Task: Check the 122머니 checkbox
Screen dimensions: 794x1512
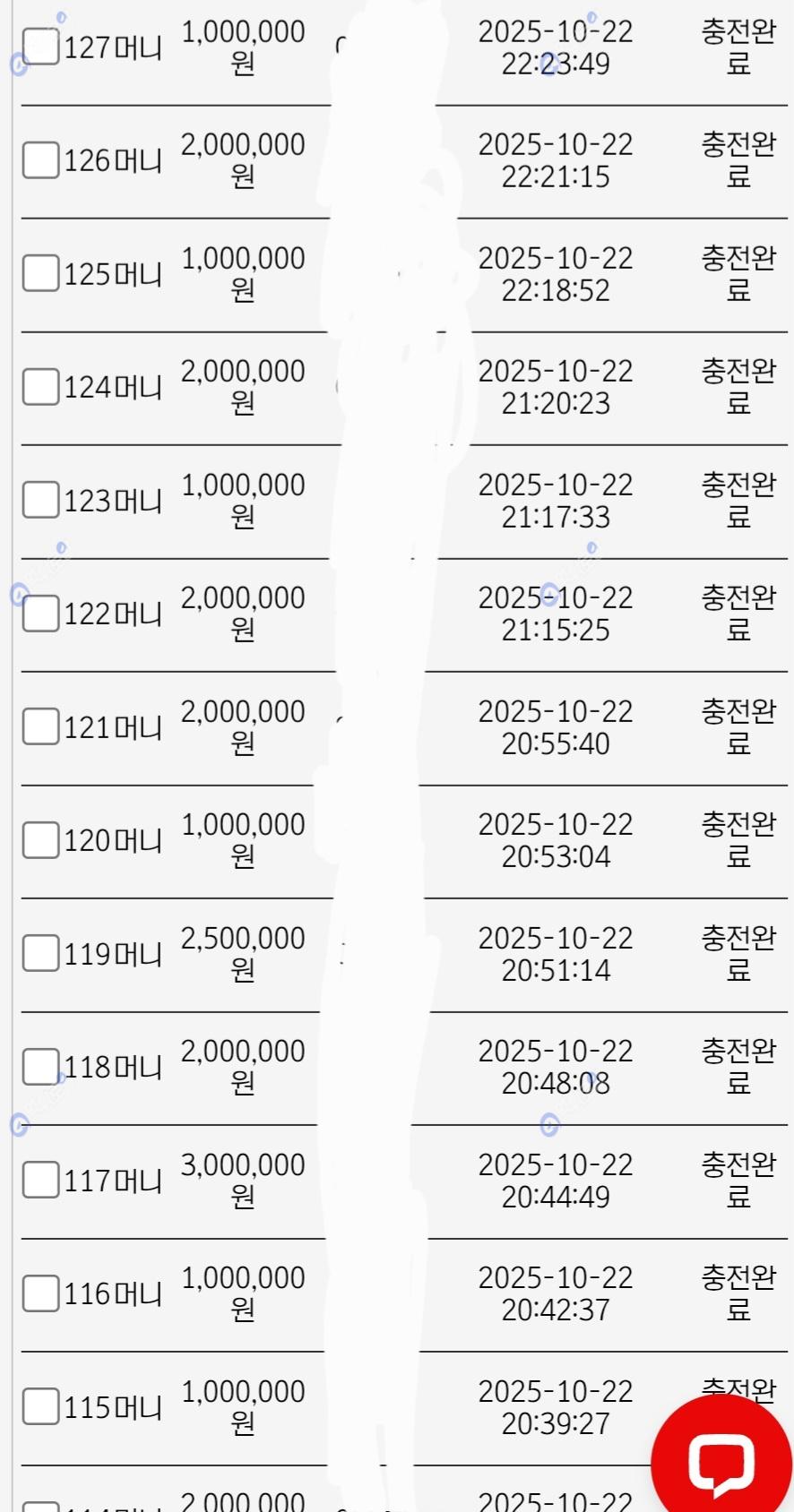Action: [x=40, y=614]
